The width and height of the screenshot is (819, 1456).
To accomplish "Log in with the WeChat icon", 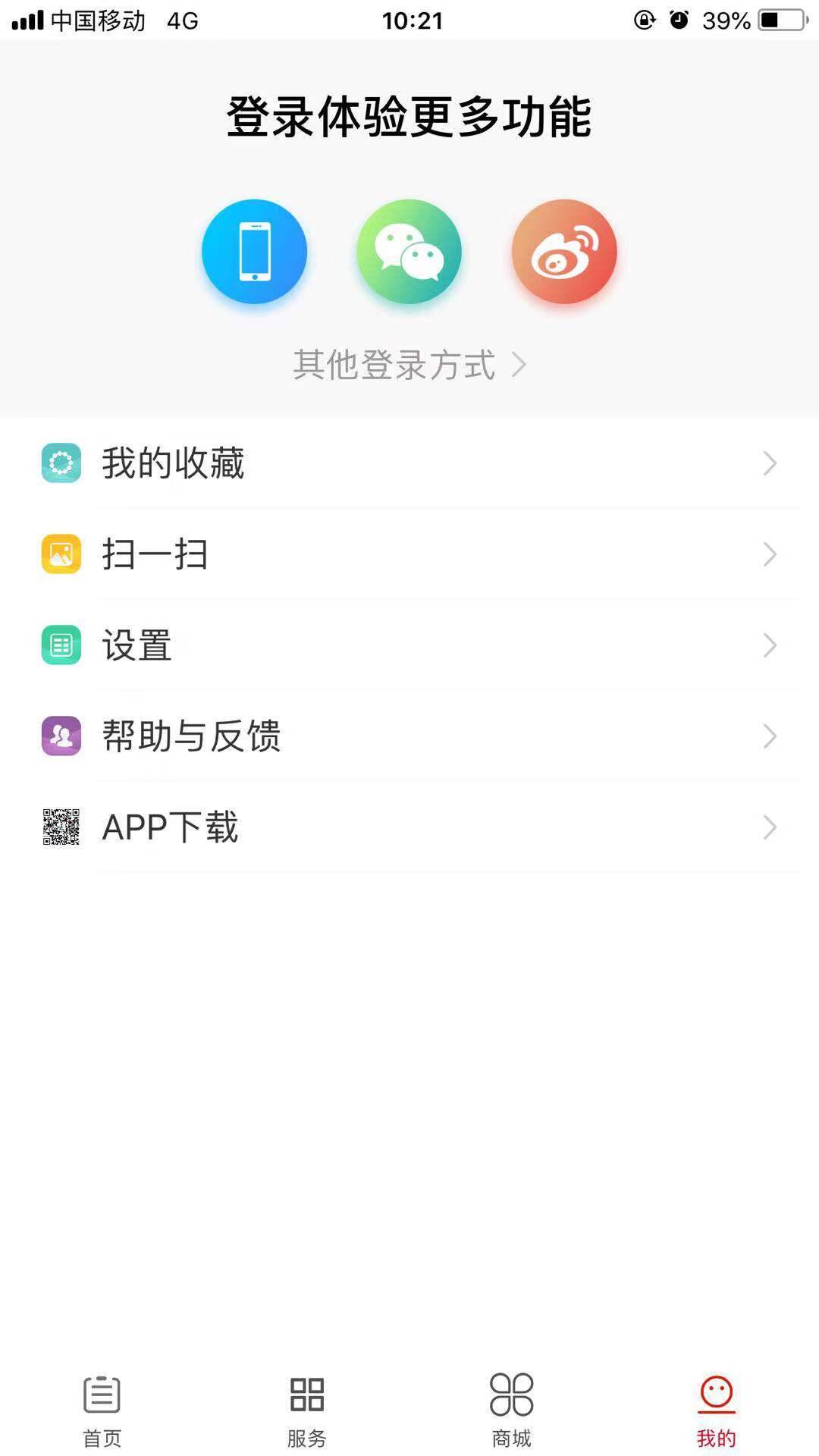I will click(408, 252).
